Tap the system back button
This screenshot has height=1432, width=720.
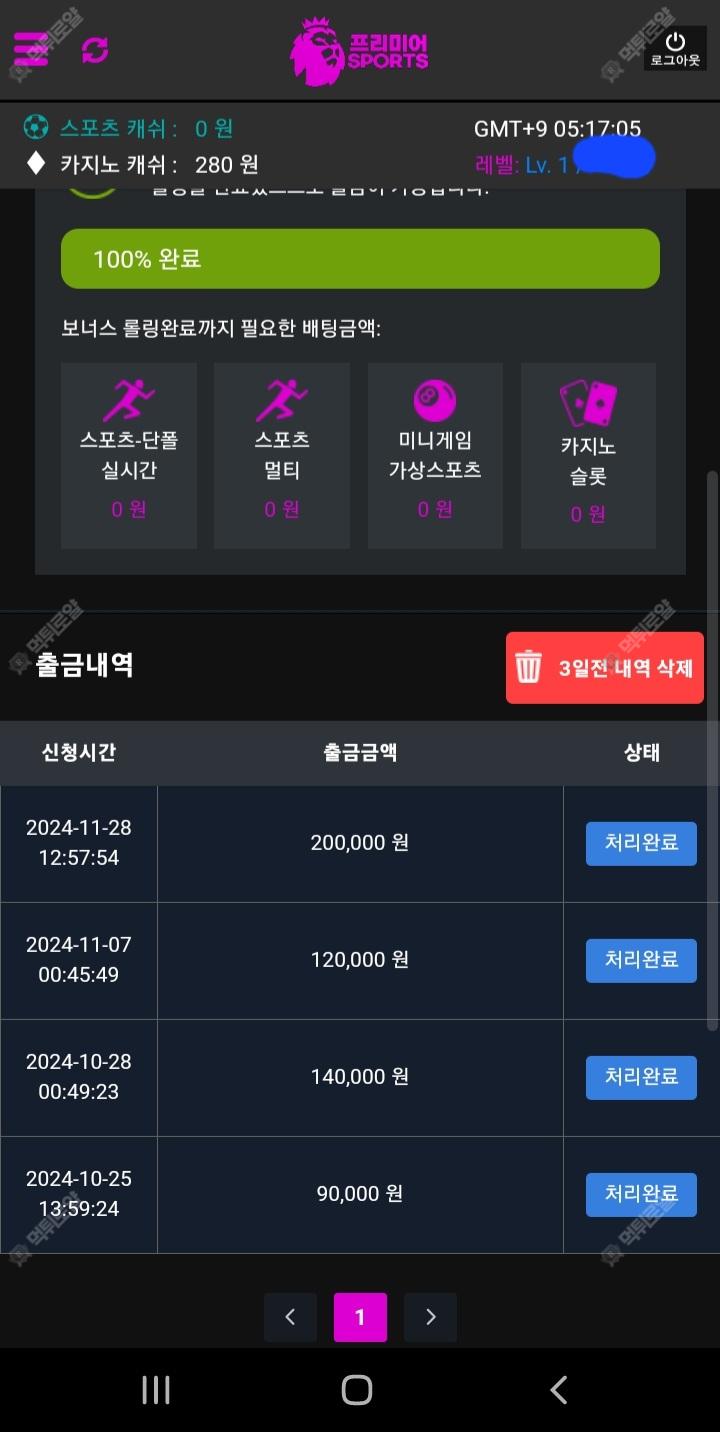(x=559, y=1390)
